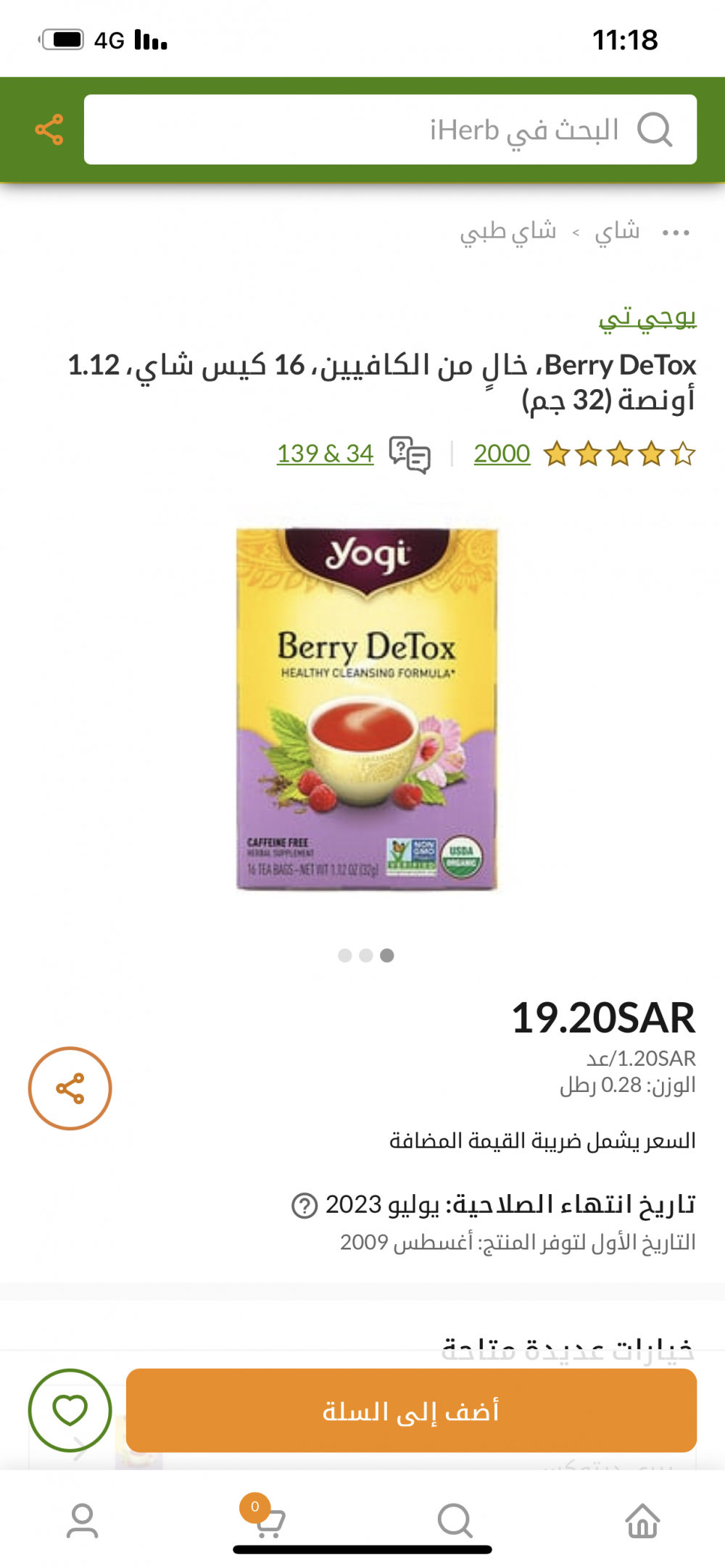725x1568 pixels.
Task: Add the tea to the cart
Action: point(411,1410)
